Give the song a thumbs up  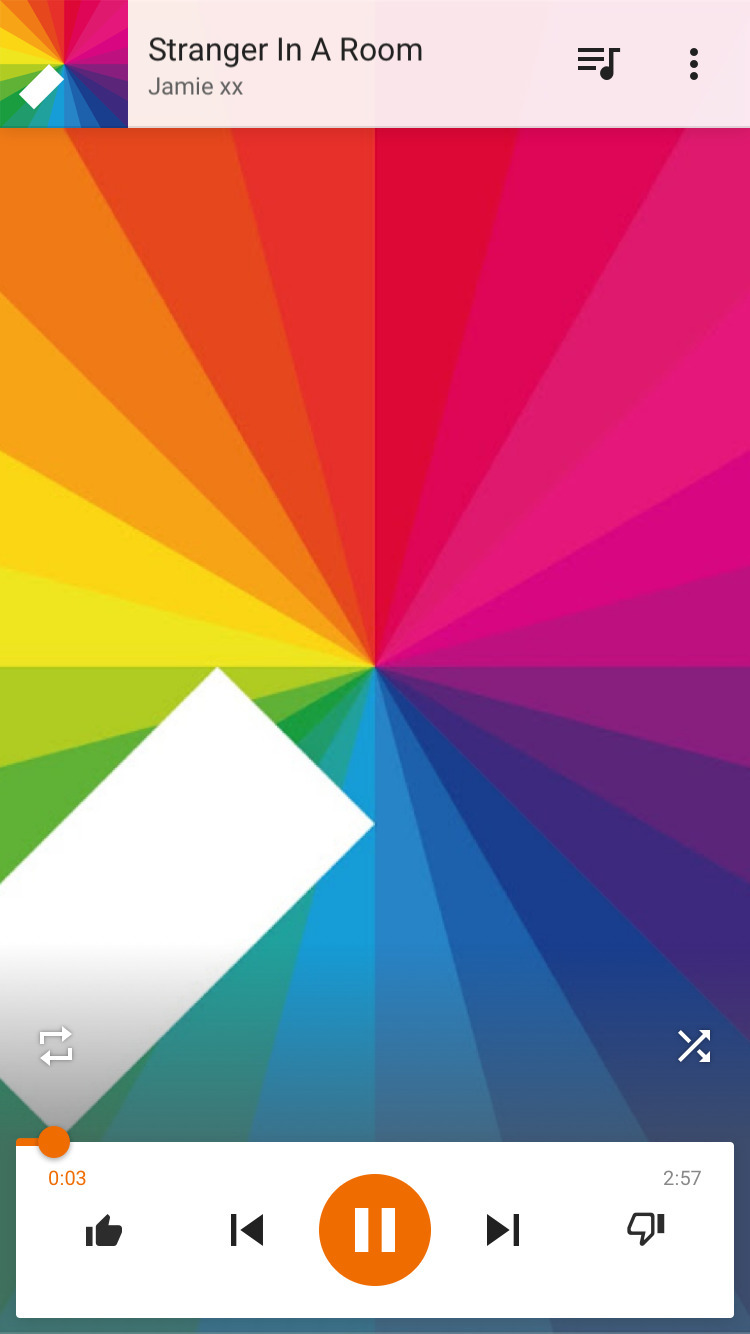(104, 1230)
